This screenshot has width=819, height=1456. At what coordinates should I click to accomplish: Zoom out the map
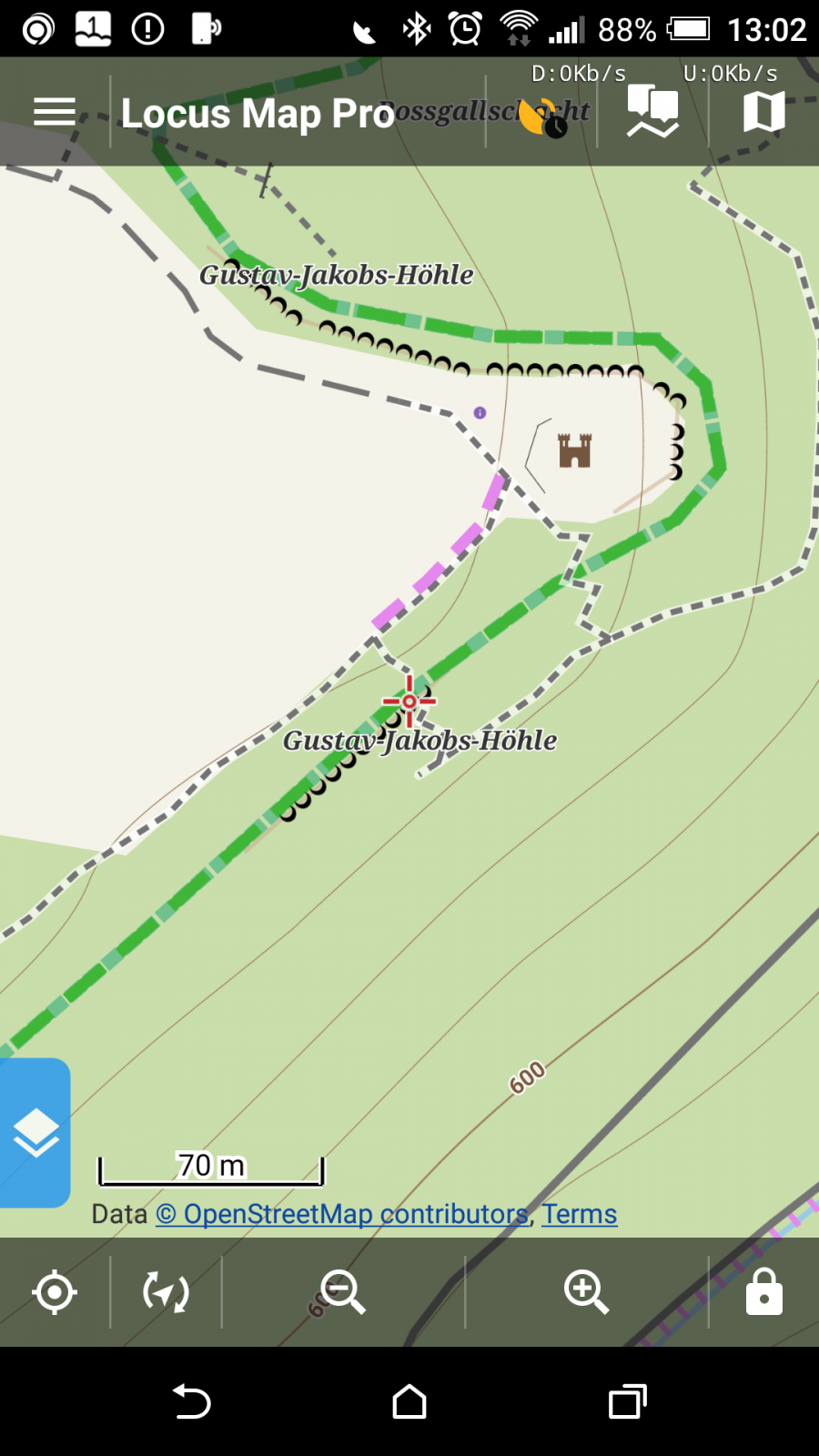pos(343,1292)
